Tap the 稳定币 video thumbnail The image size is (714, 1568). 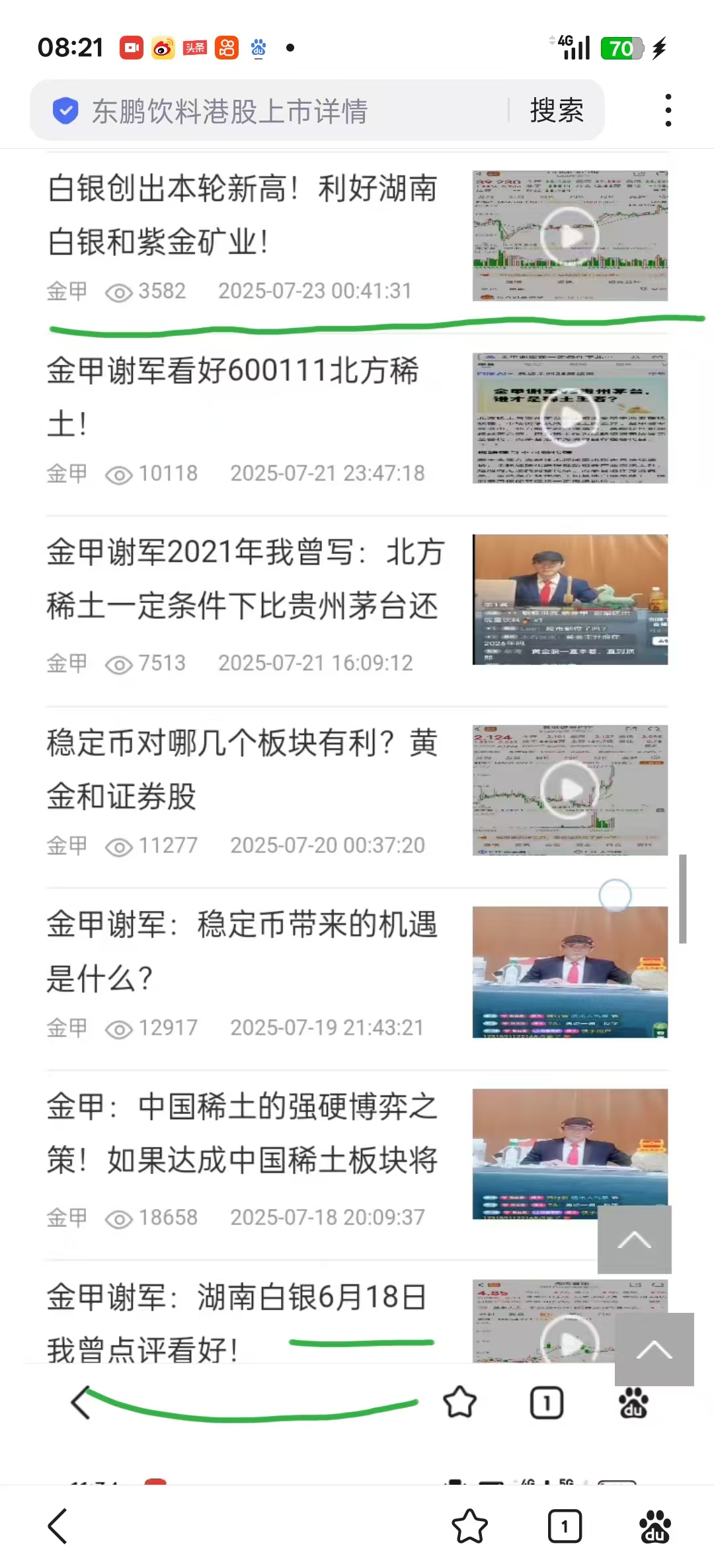(569, 788)
